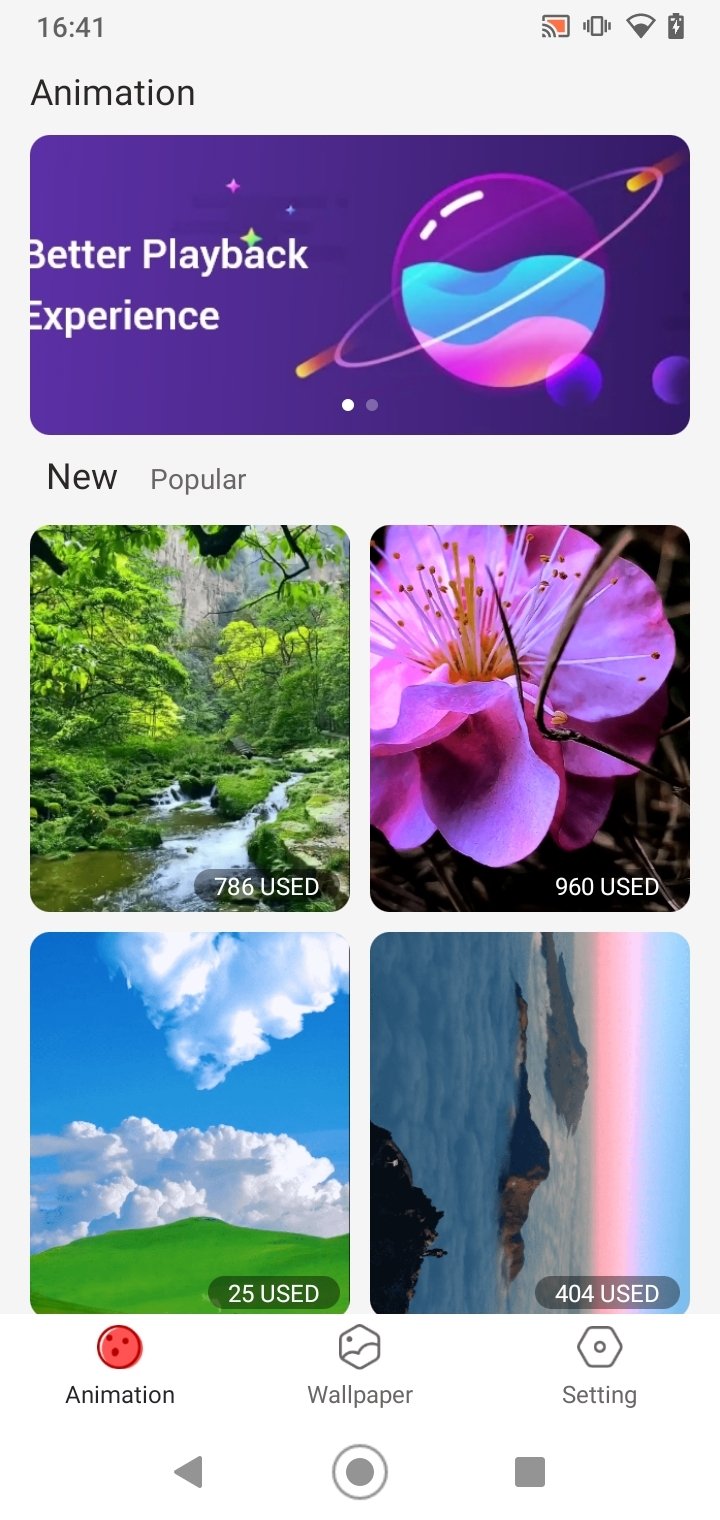Switch to the Popular tab

point(198,480)
